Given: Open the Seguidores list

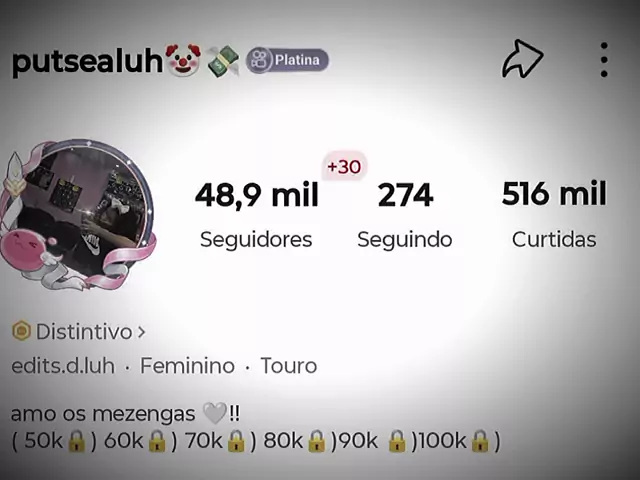Looking at the screenshot, I should coord(256,212).
